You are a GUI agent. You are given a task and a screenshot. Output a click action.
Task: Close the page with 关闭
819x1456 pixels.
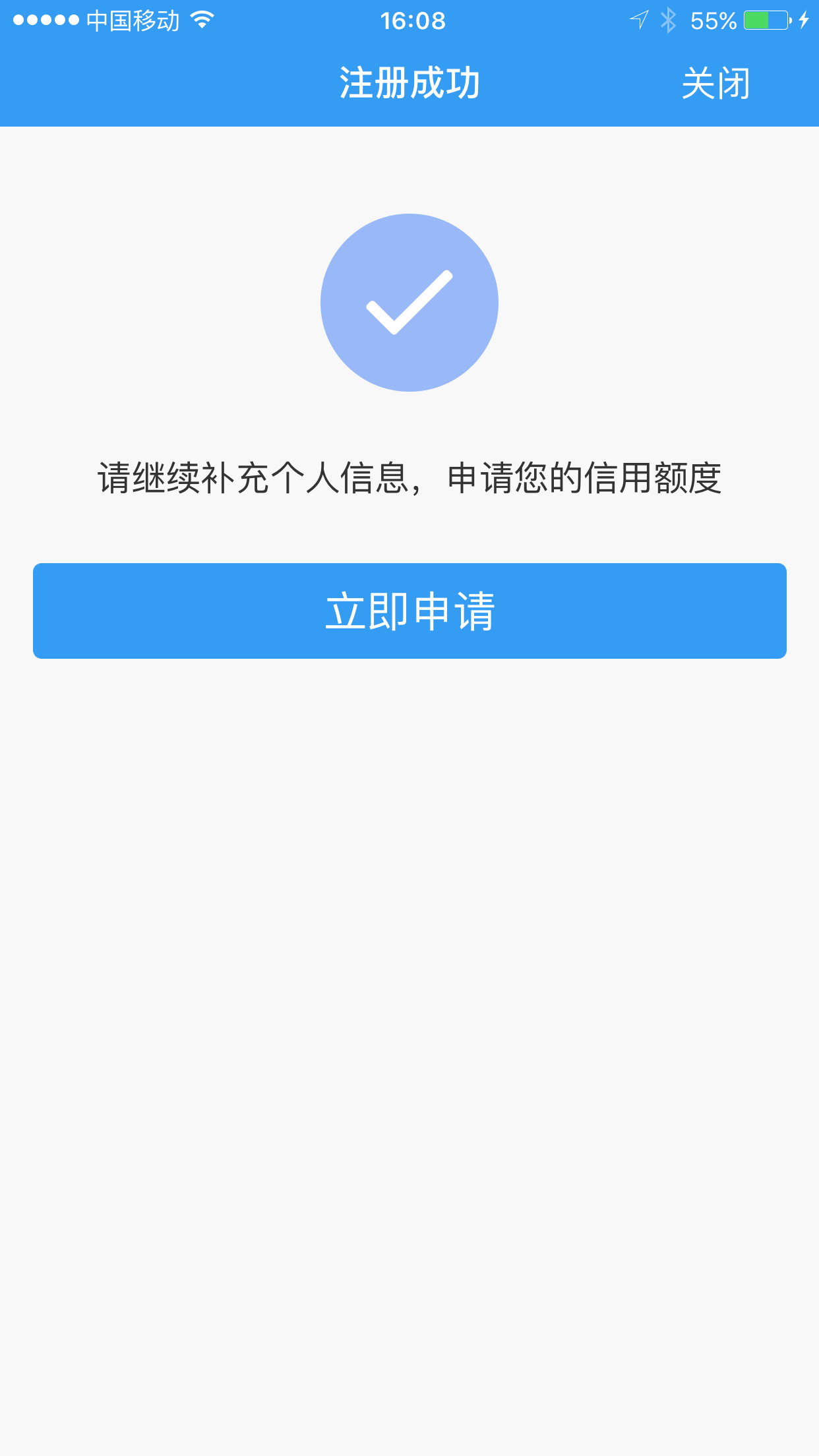click(715, 84)
